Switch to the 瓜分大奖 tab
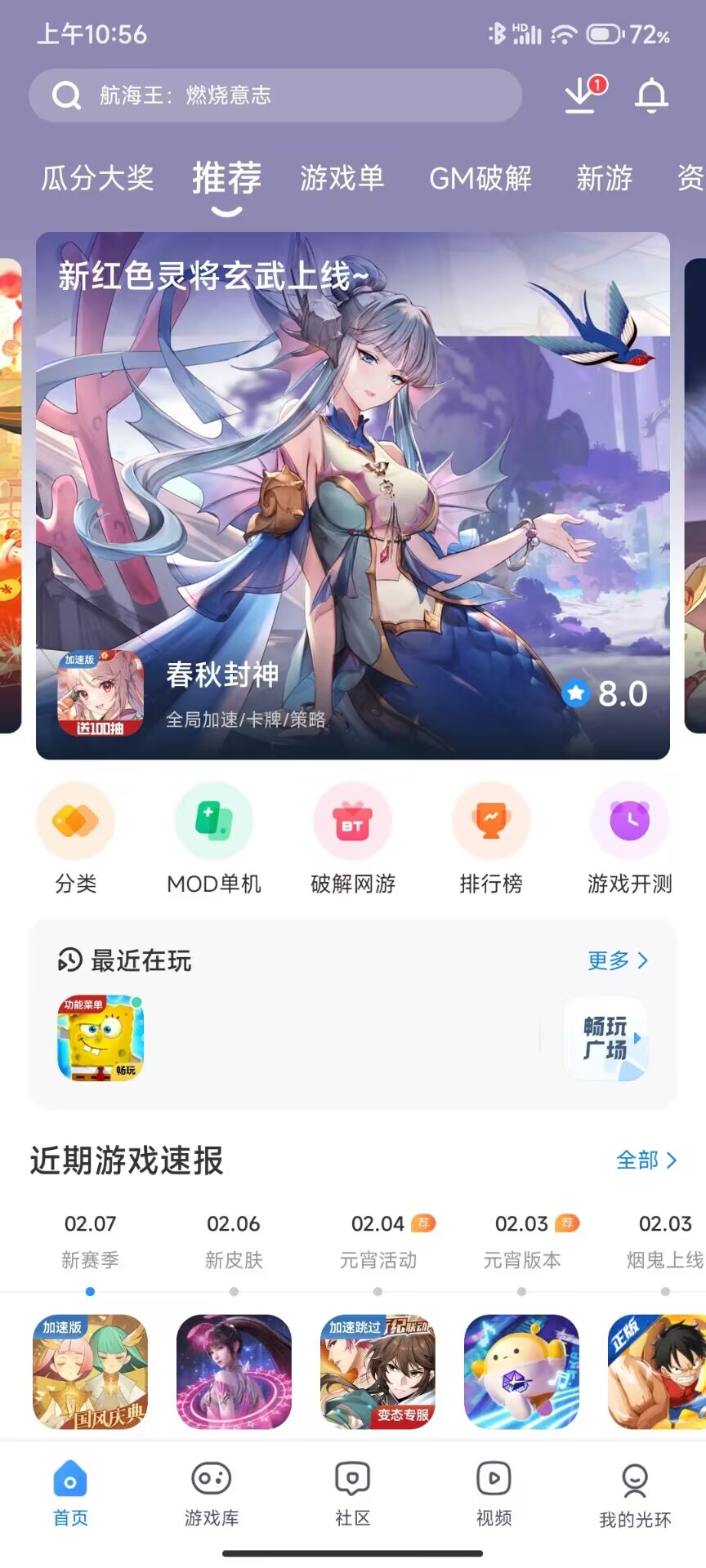Viewport: 706px width, 1568px height. coord(97,178)
